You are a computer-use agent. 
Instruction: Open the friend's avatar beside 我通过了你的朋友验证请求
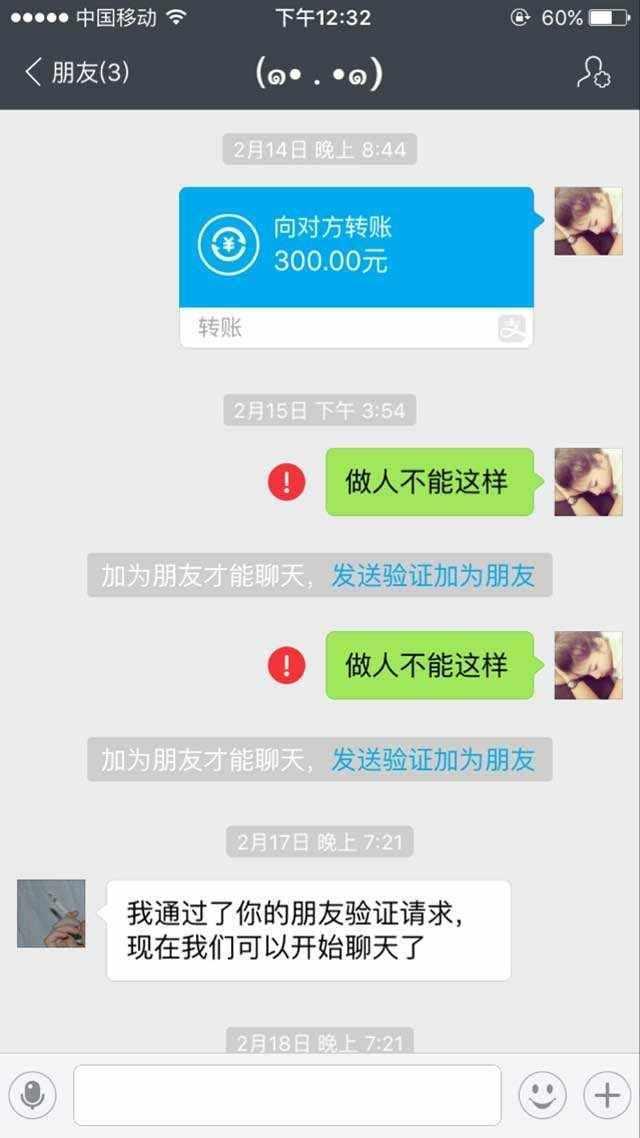(51, 913)
